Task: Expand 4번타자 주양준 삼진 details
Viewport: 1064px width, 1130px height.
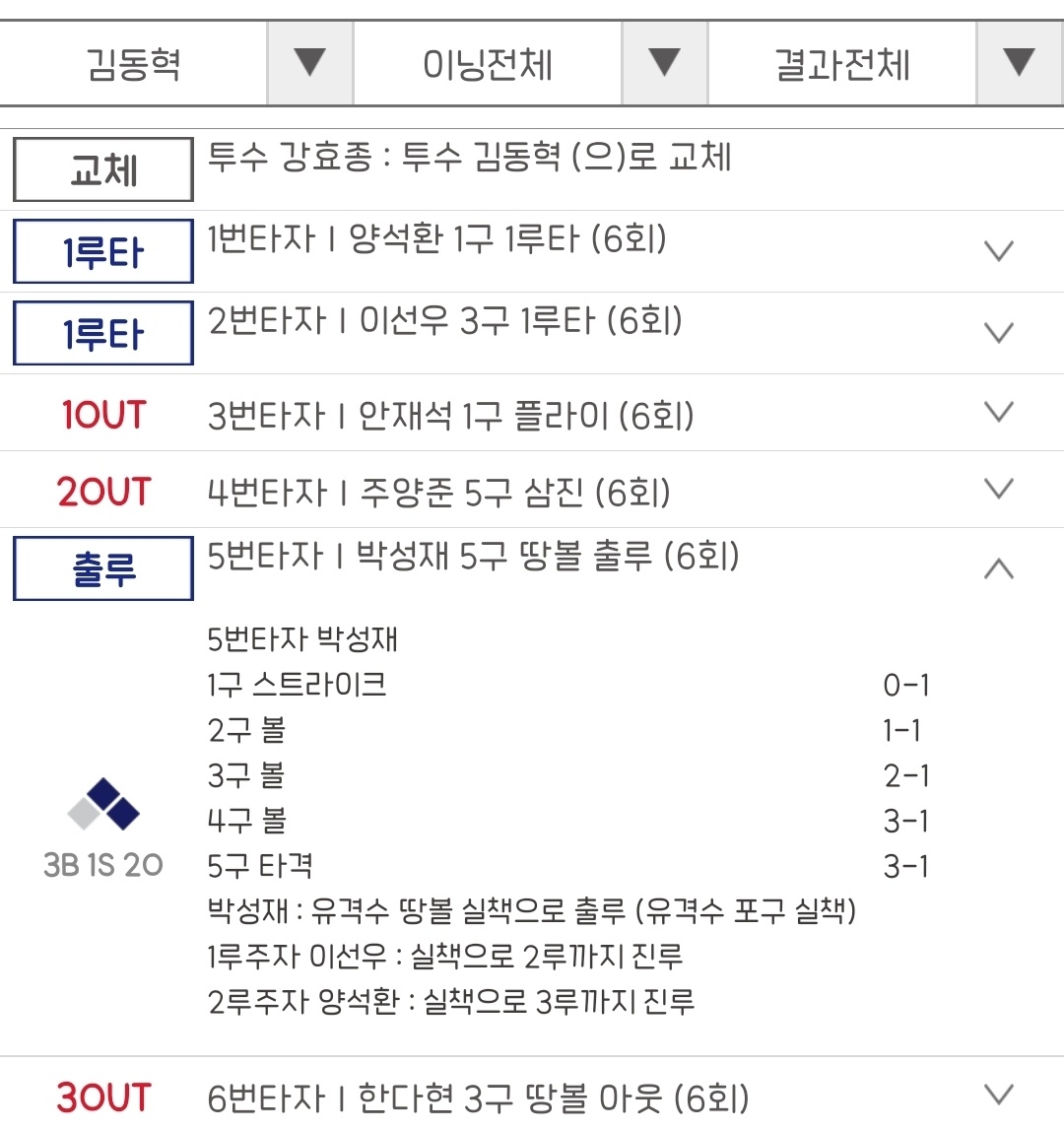Action: 998,490
